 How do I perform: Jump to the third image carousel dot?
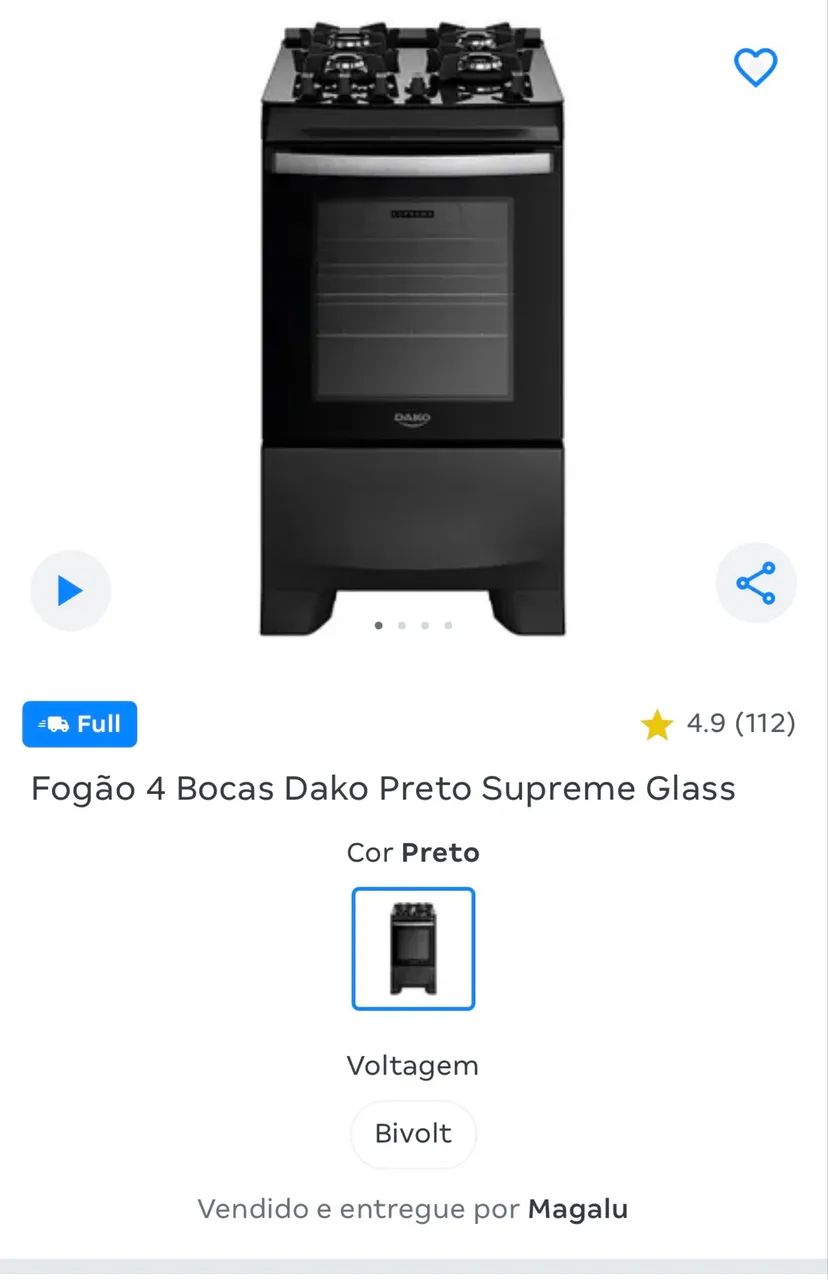pyautogui.click(x=424, y=624)
